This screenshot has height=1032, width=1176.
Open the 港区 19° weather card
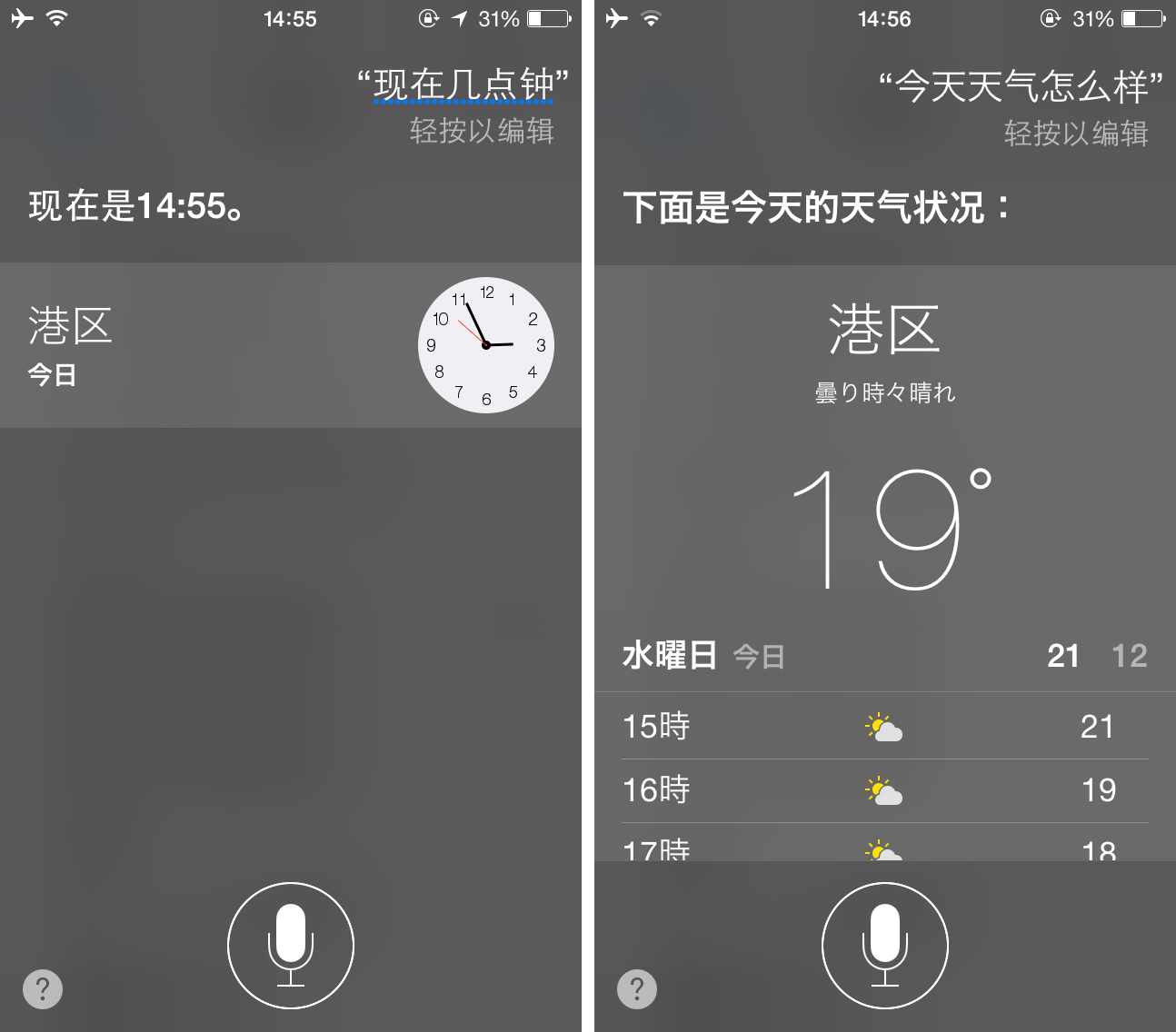884,454
